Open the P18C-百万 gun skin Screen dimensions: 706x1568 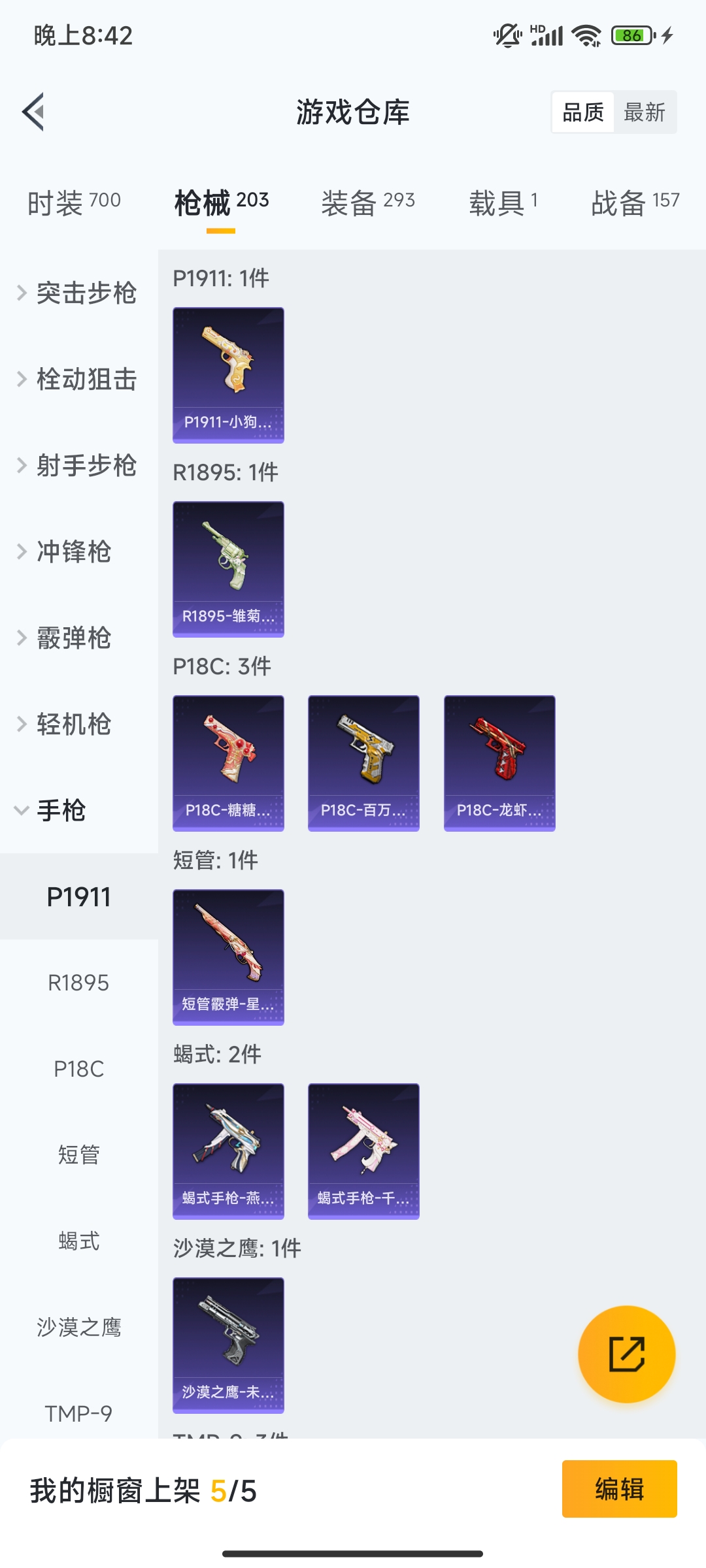click(363, 763)
